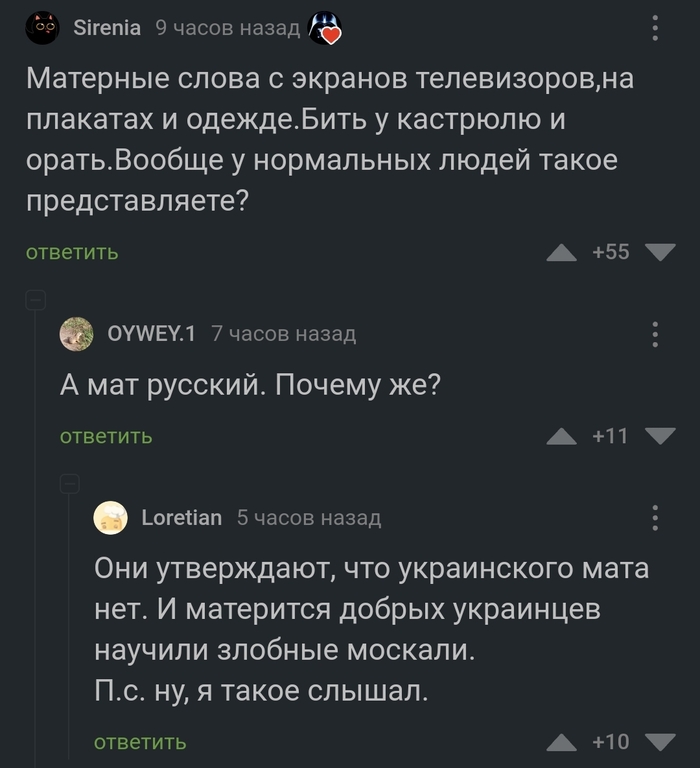Open overflow menu on Sirenia's comment
Viewport: 700px width, 768px height.
tap(656, 27)
